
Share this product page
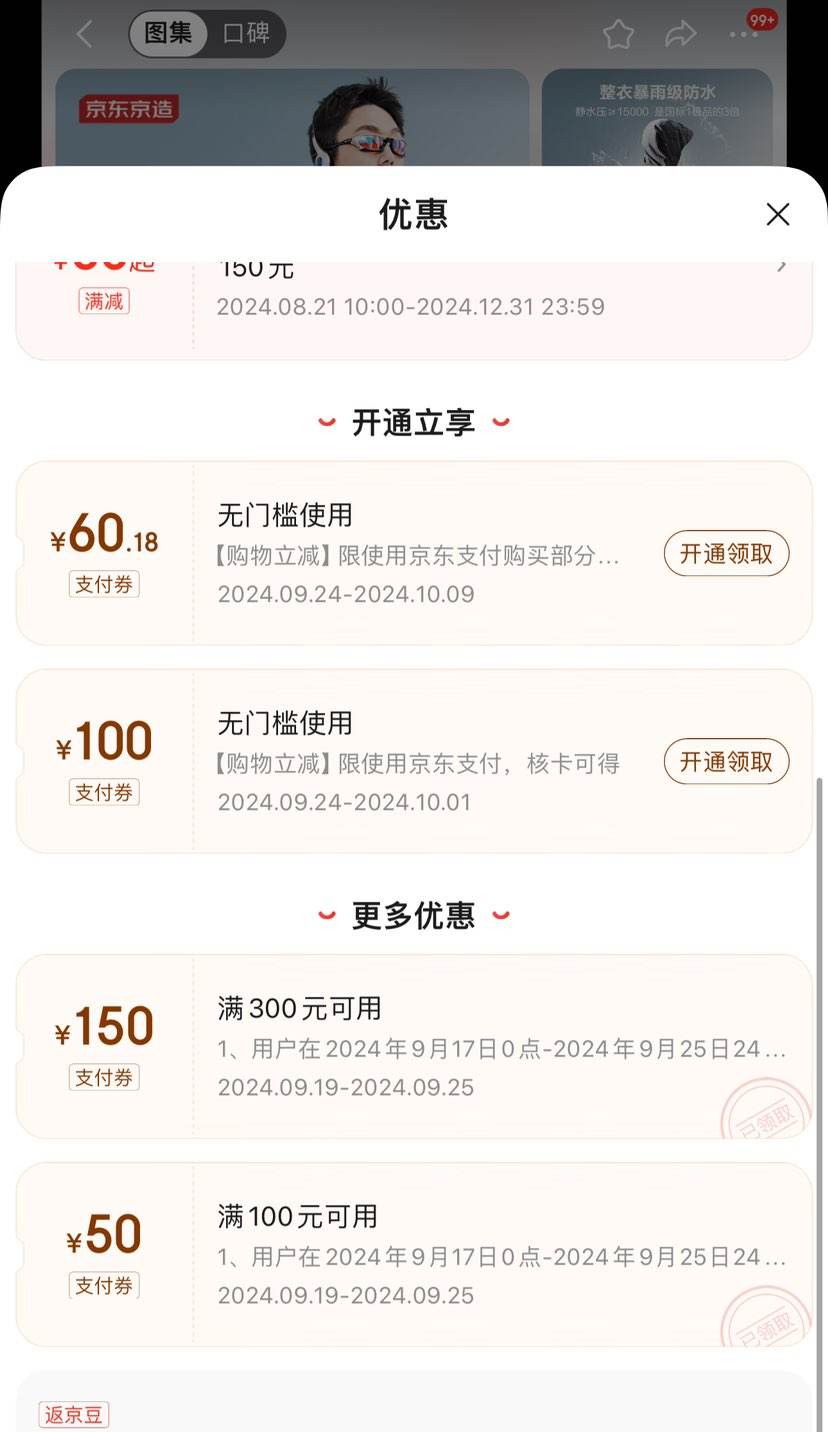coord(680,35)
